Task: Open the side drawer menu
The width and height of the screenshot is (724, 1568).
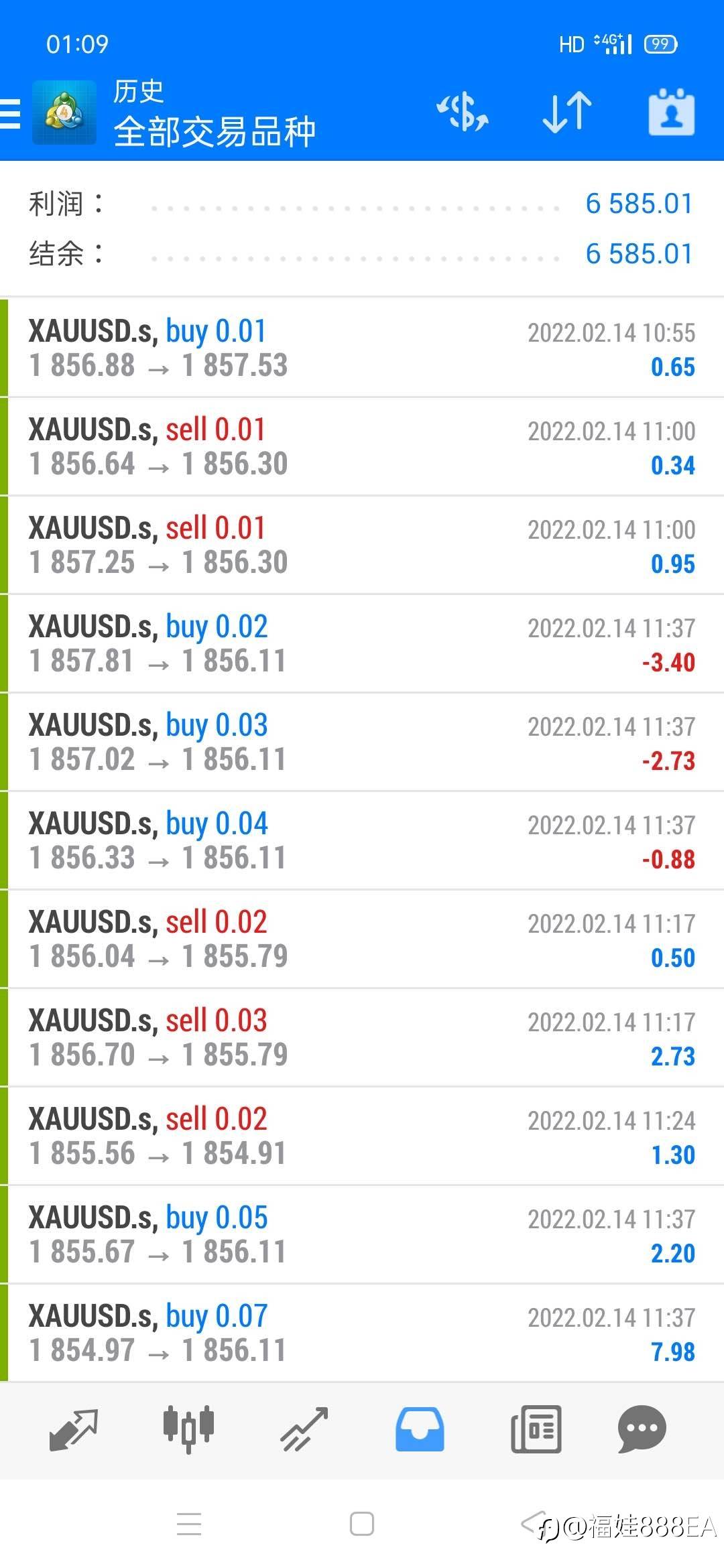Action: [11, 113]
